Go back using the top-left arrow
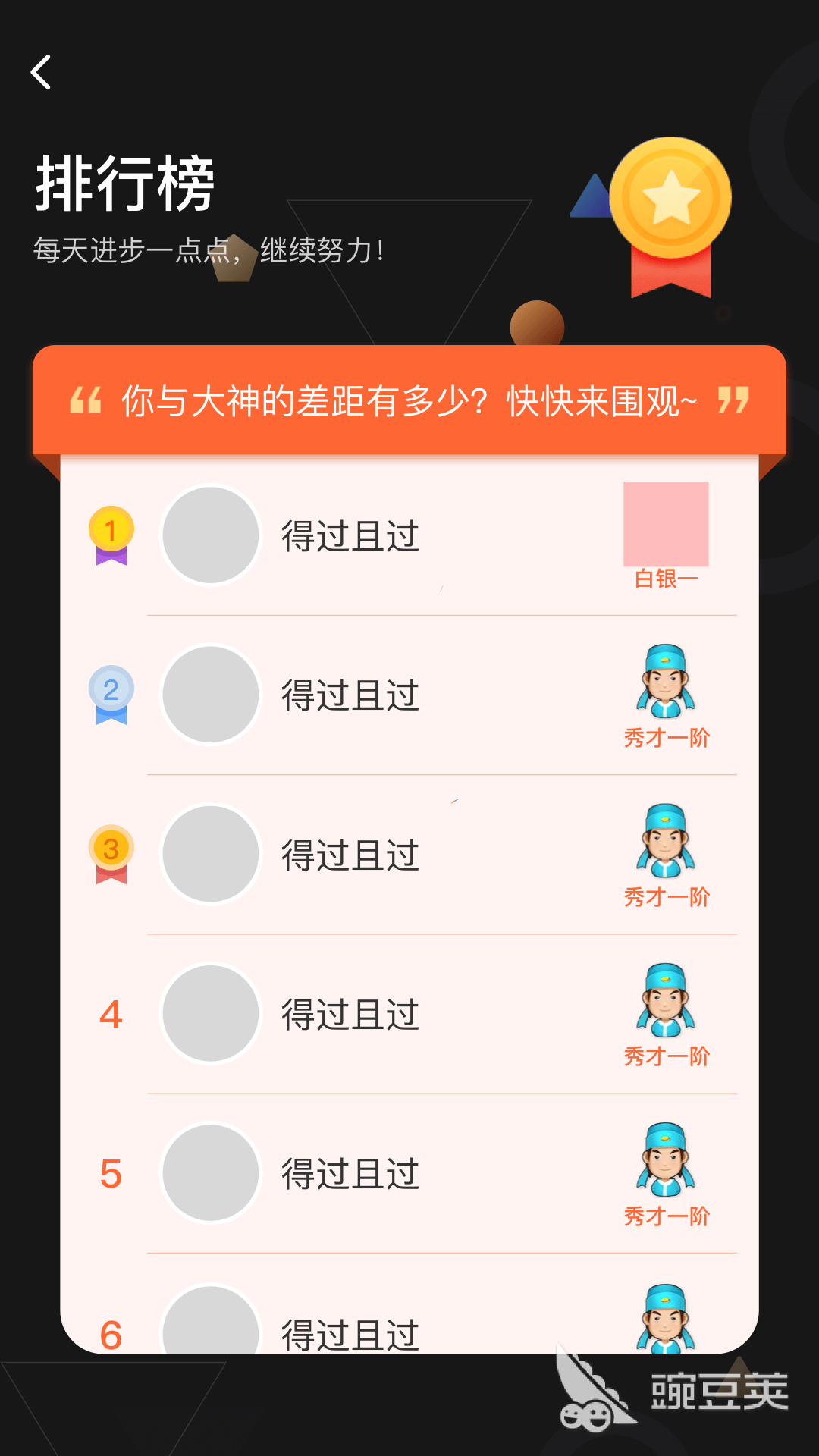Screen dimensions: 819x1456 [x=41, y=73]
